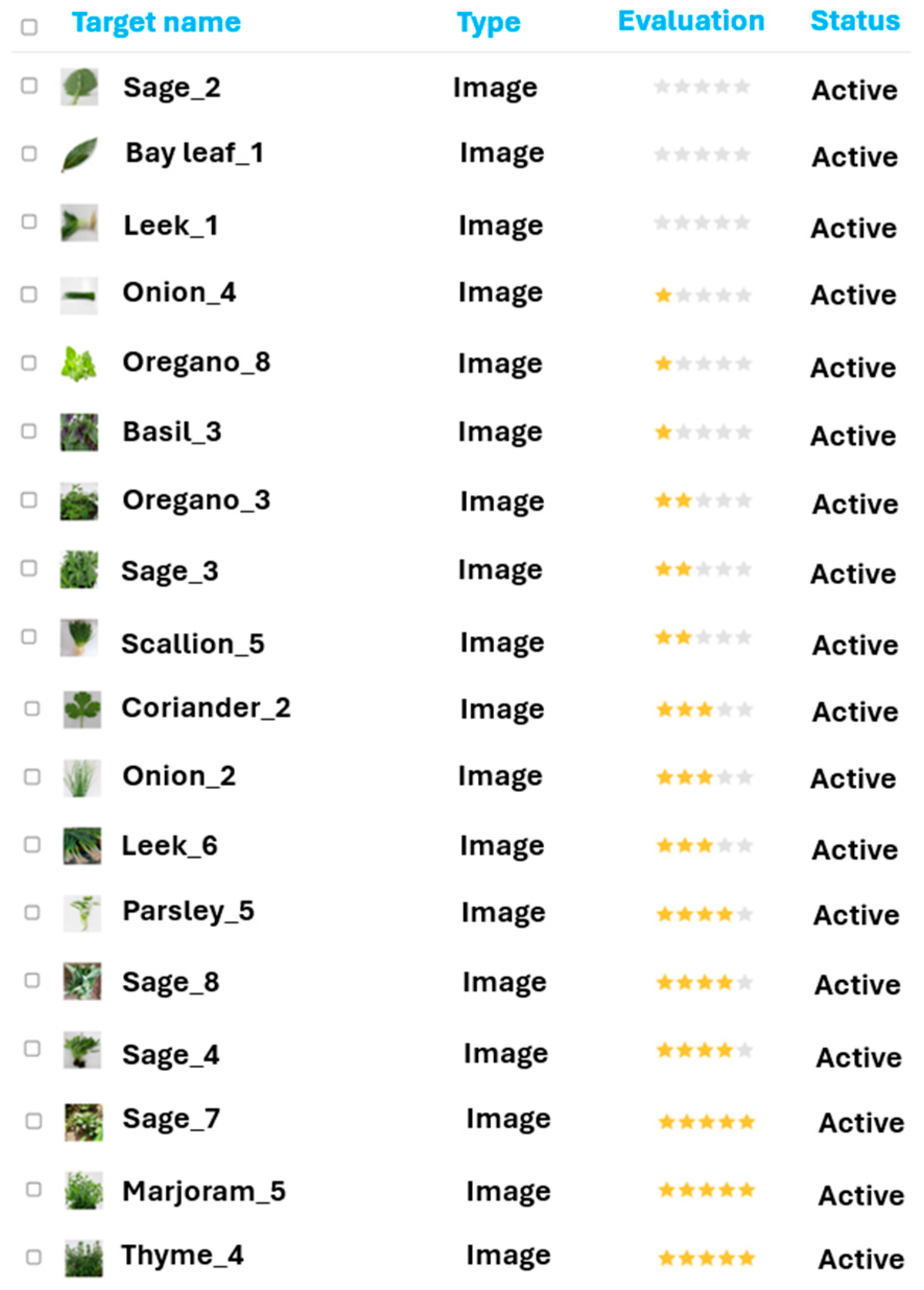Screen dimensions: 924x1290
Task: Open the Sage_3 target details
Action: pos(170,571)
